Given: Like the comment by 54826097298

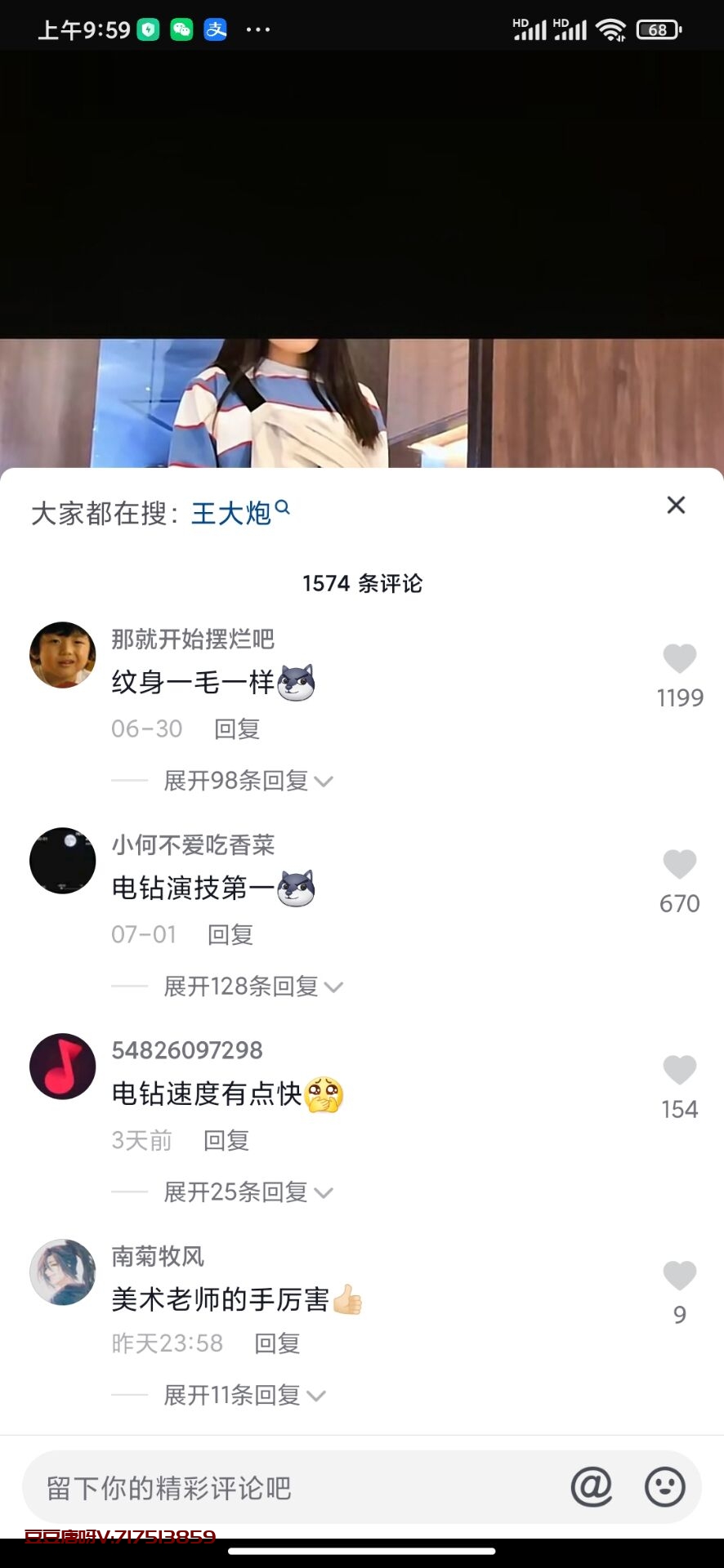Looking at the screenshot, I should coord(679,1071).
